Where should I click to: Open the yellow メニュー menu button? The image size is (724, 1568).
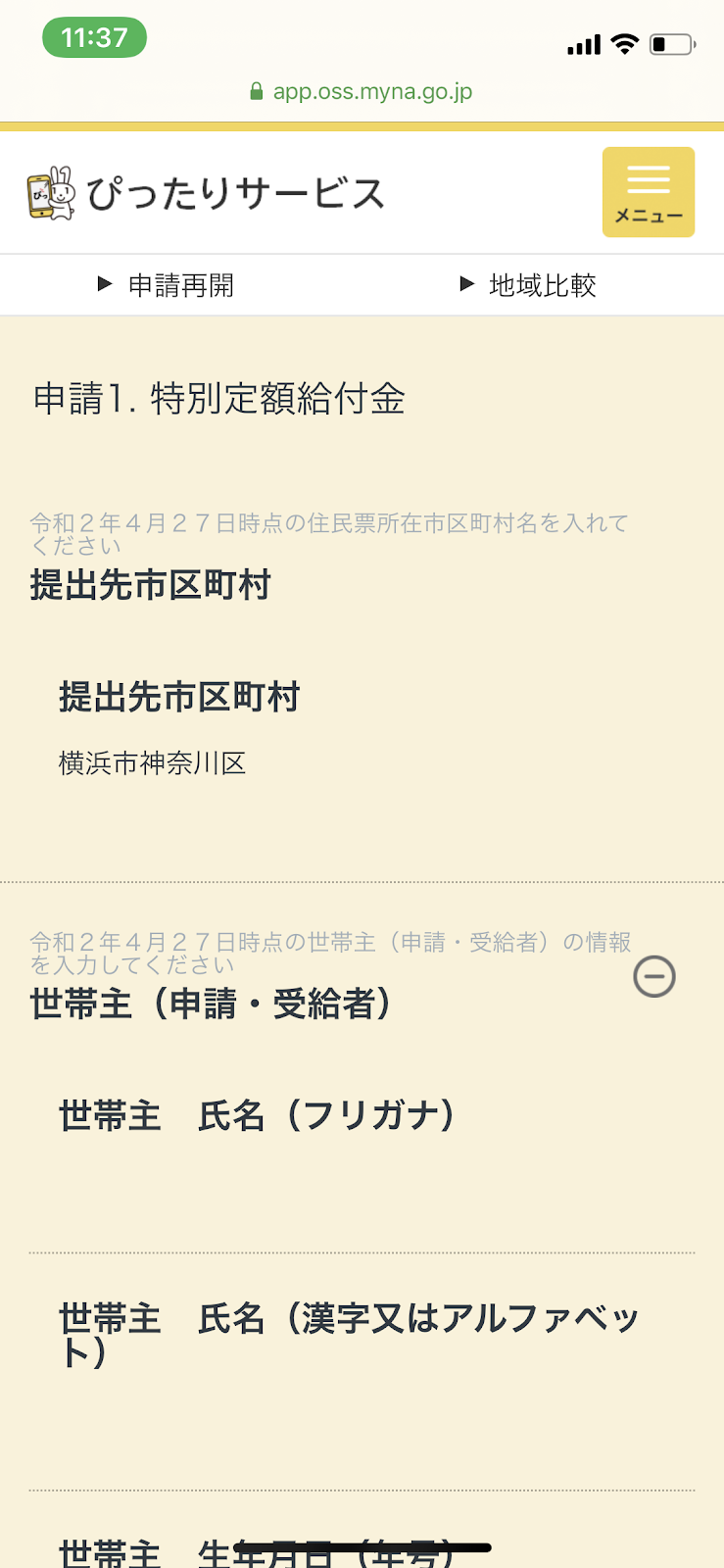(649, 192)
